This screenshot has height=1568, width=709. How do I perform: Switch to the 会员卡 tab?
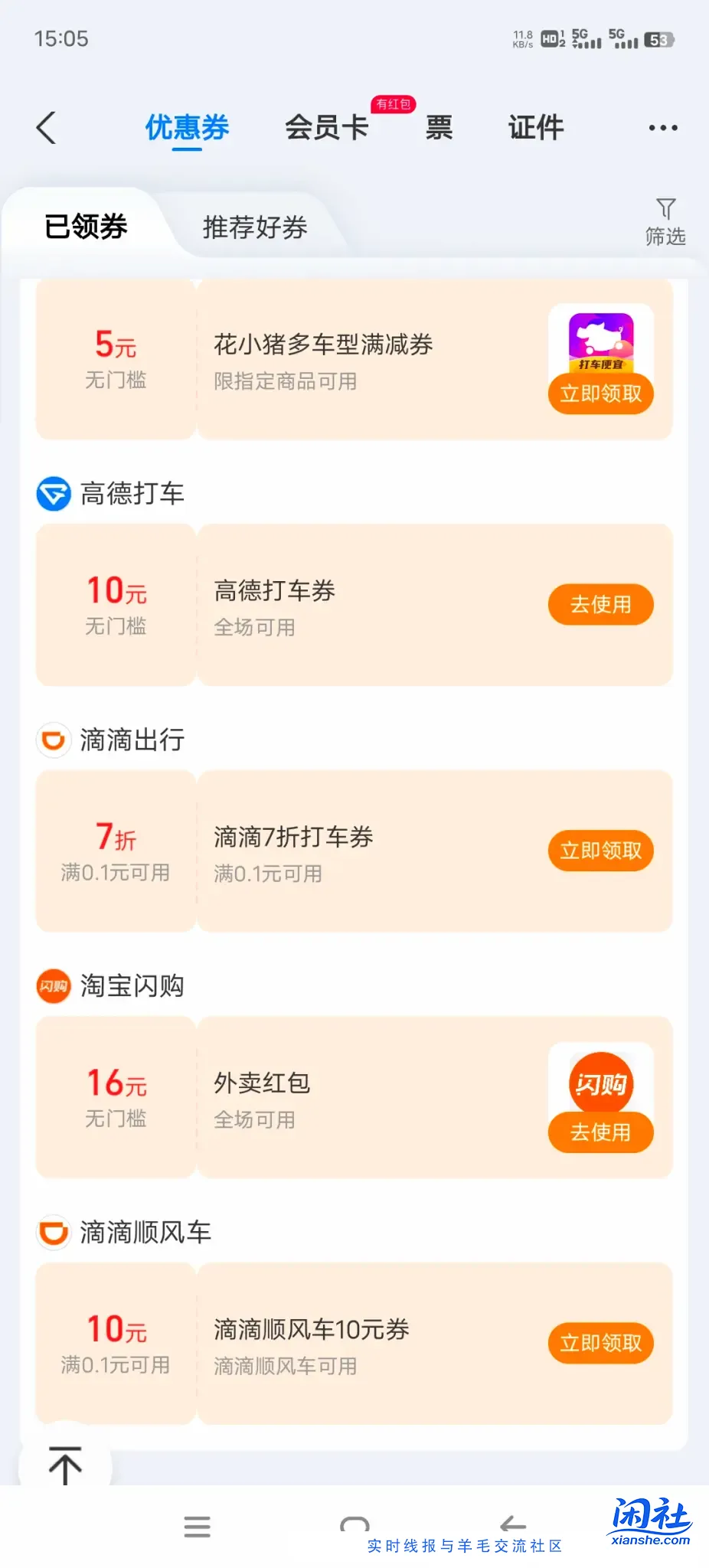325,127
